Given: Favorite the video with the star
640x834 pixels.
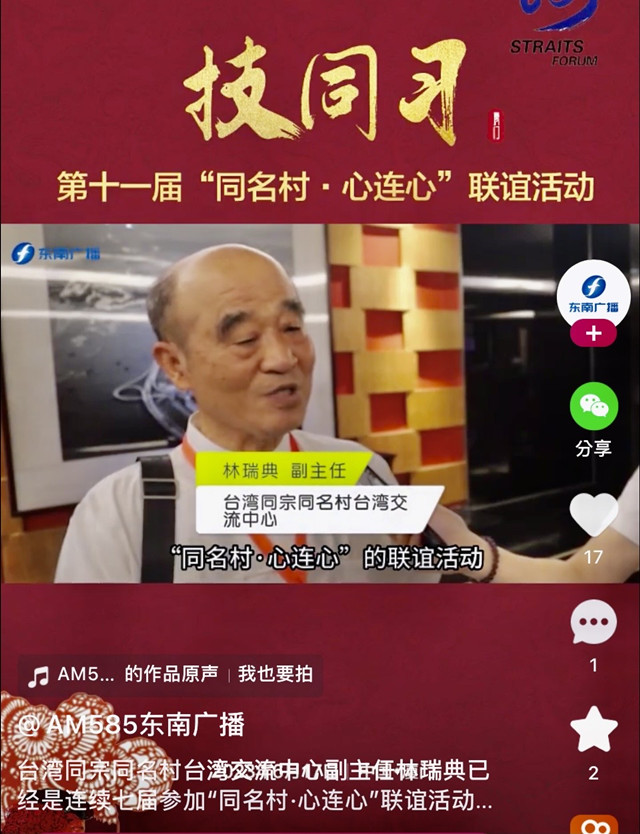Looking at the screenshot, I should (x=593, y=730).
